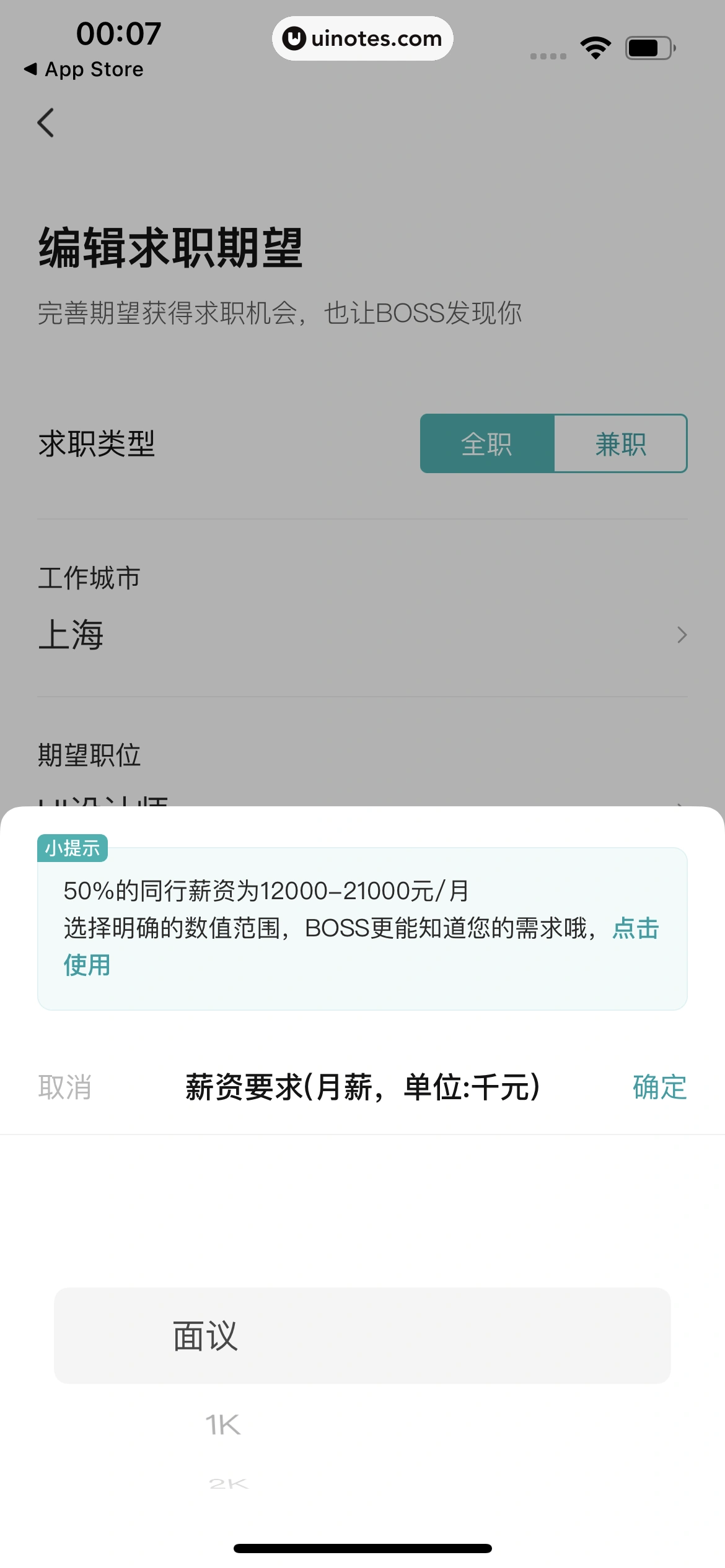The height and width of the screenshot is (1568, 725).
Task: Click the uinotes.com pill in status bar
Action: (362, 38)
